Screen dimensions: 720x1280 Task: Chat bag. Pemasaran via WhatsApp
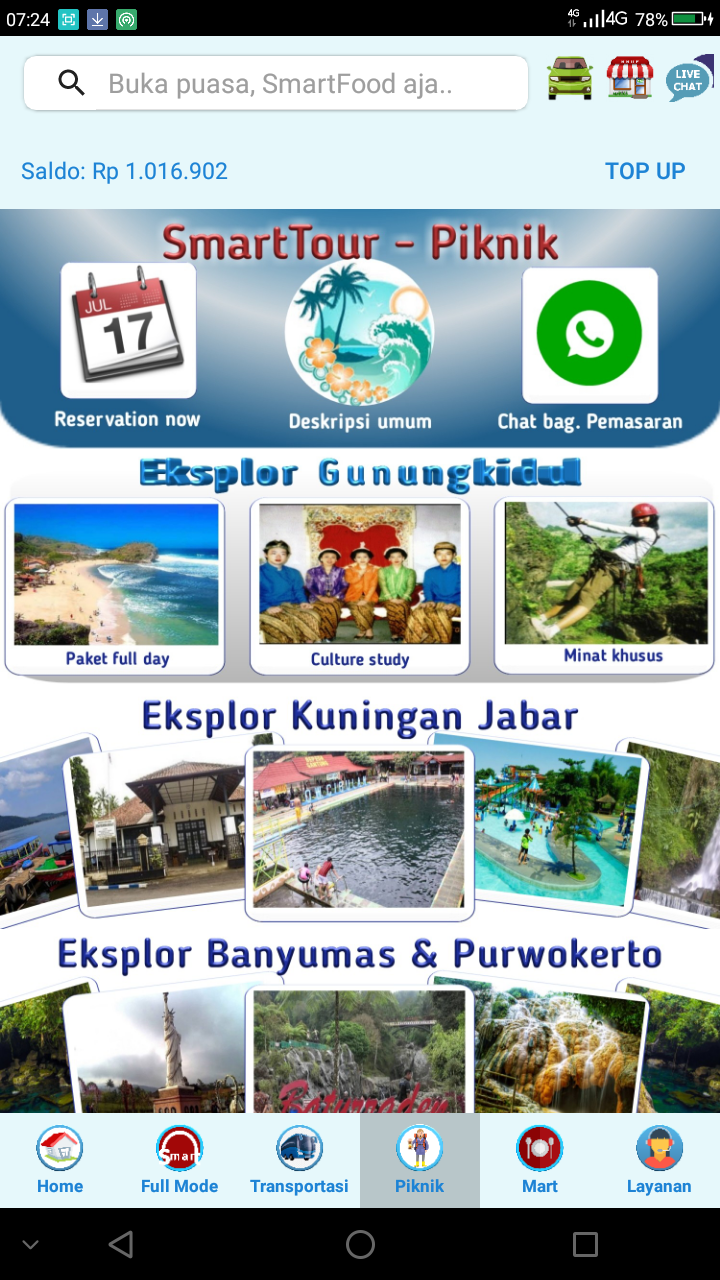(x=589, y=335)
